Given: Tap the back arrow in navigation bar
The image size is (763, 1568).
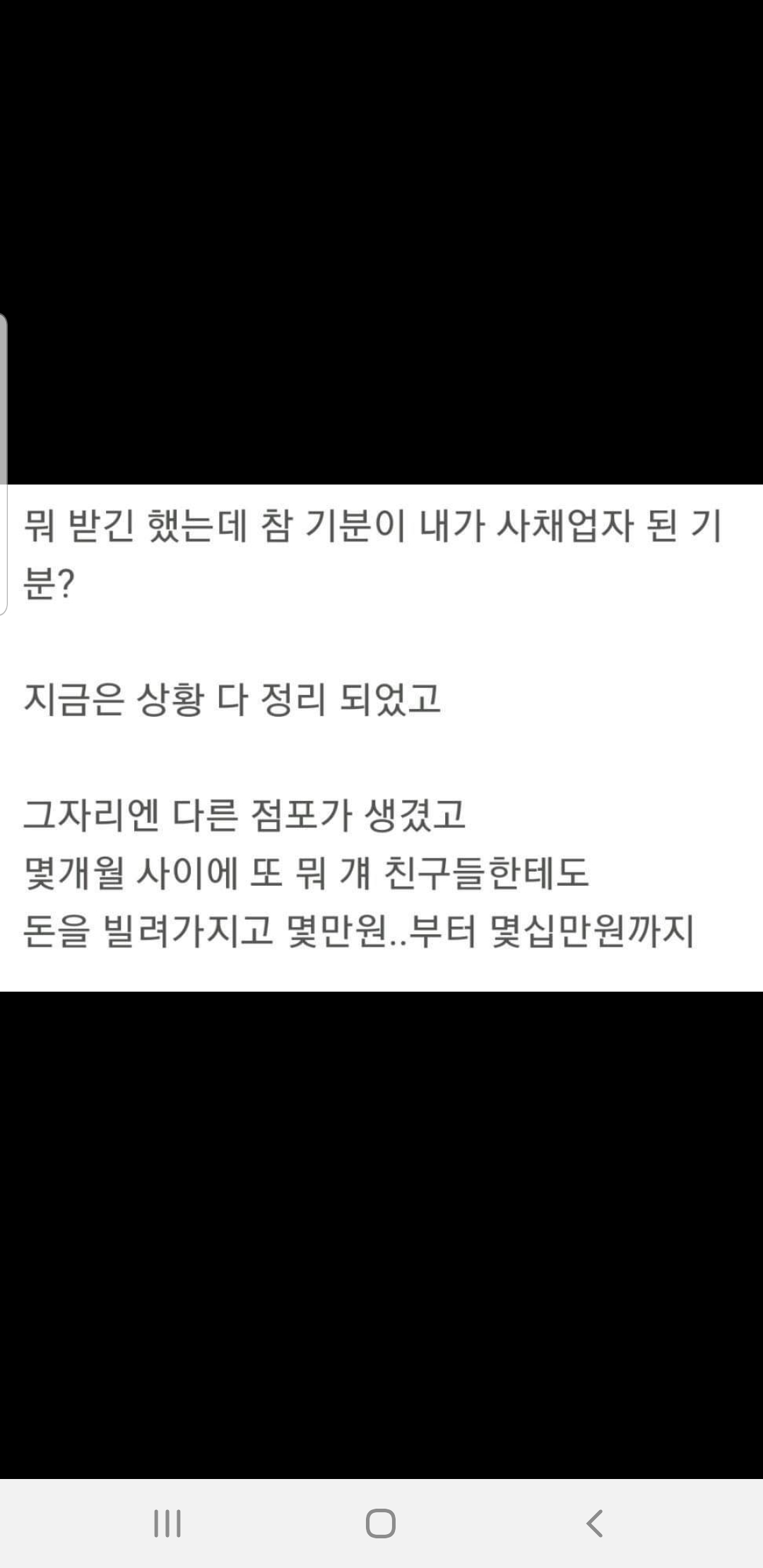Looking at the screenshot, I should [x=595, y=1524].
